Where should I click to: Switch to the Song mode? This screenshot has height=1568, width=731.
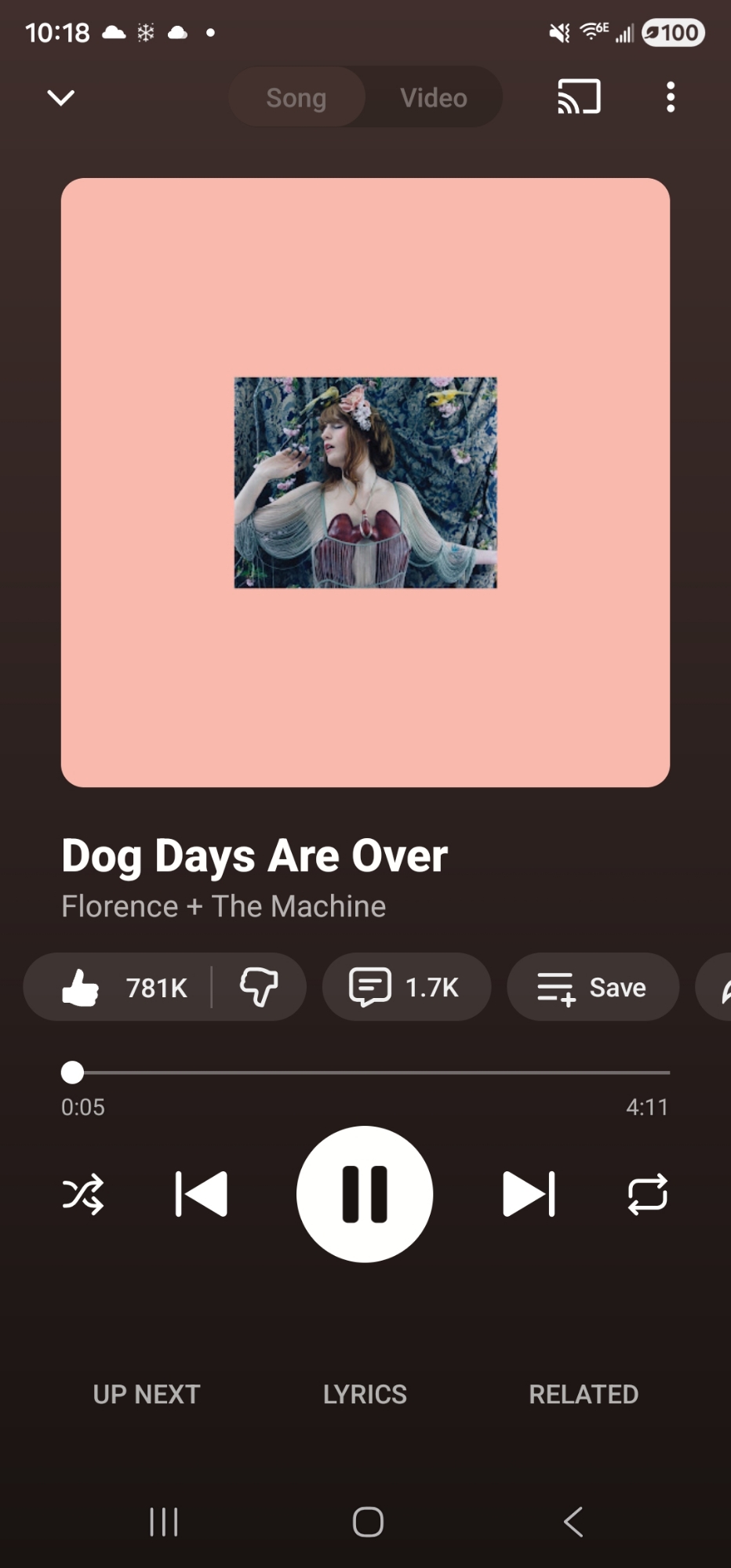point(296,97)
